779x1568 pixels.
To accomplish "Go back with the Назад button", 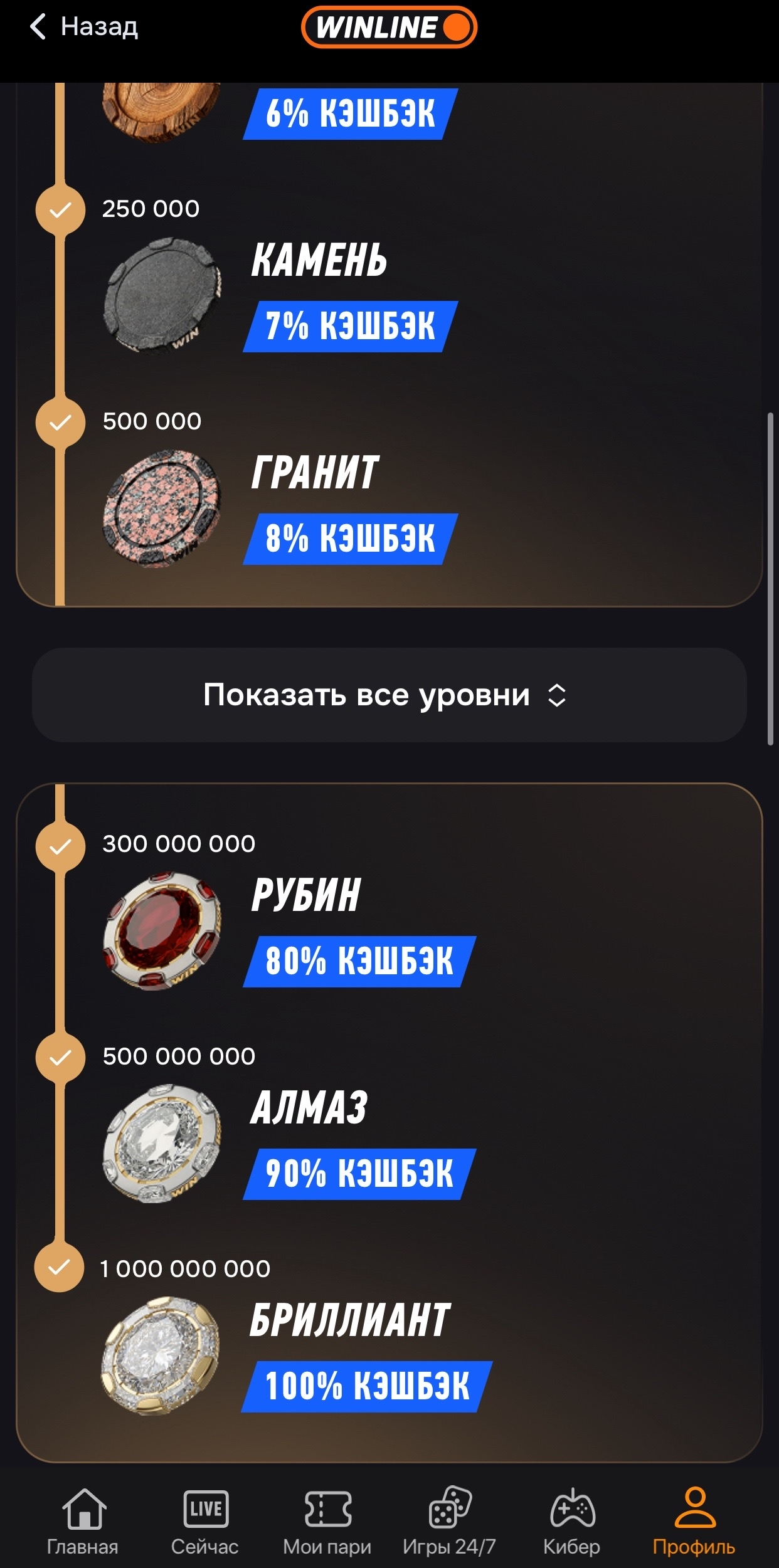I will [x=84, y=27].
